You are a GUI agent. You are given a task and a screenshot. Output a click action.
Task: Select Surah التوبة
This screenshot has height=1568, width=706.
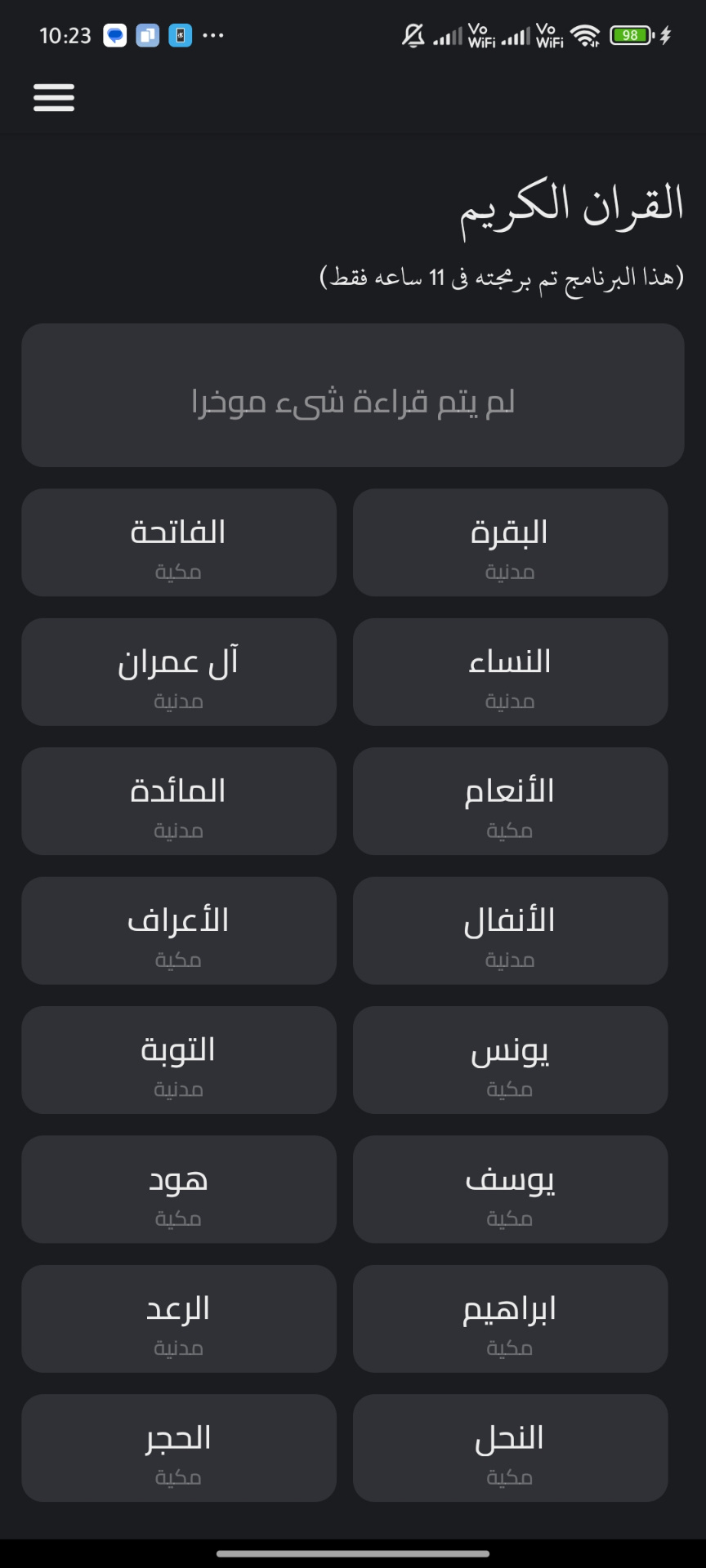pos(178,1060)
